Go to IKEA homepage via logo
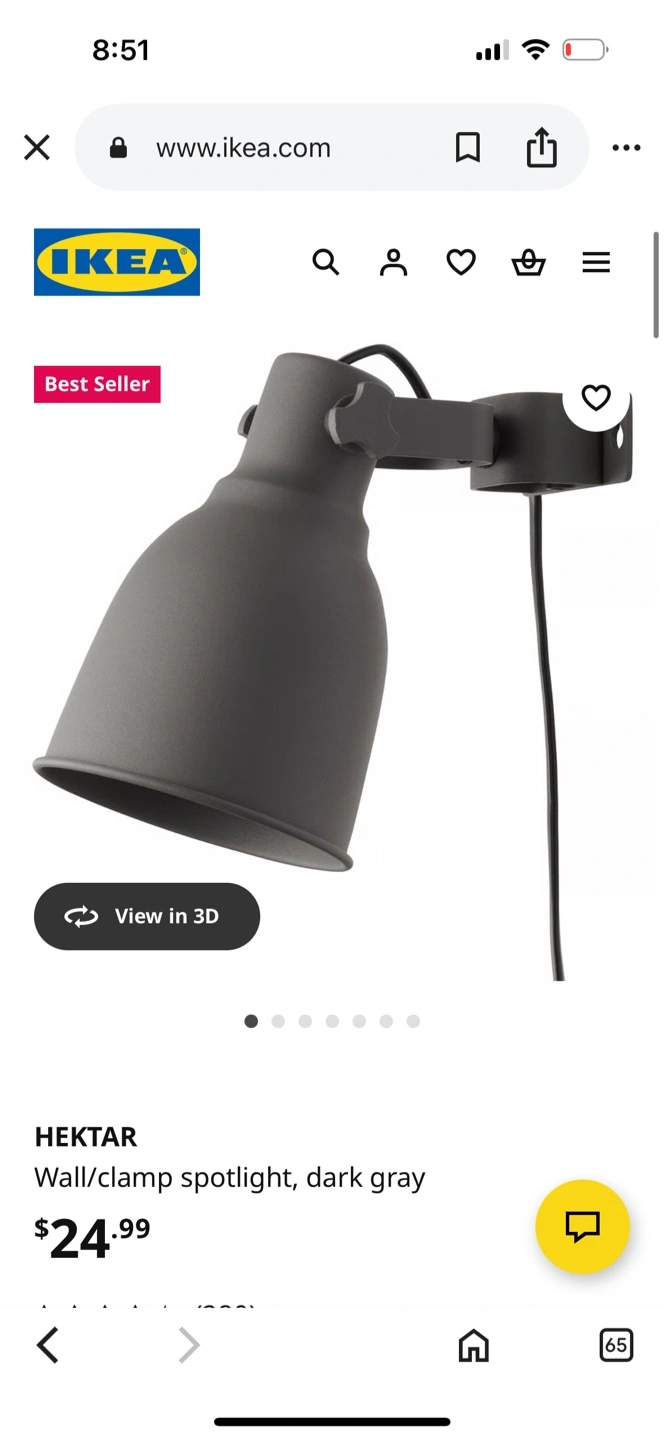The width and height of the screenshot is (664, 1440). pos(117,262)
